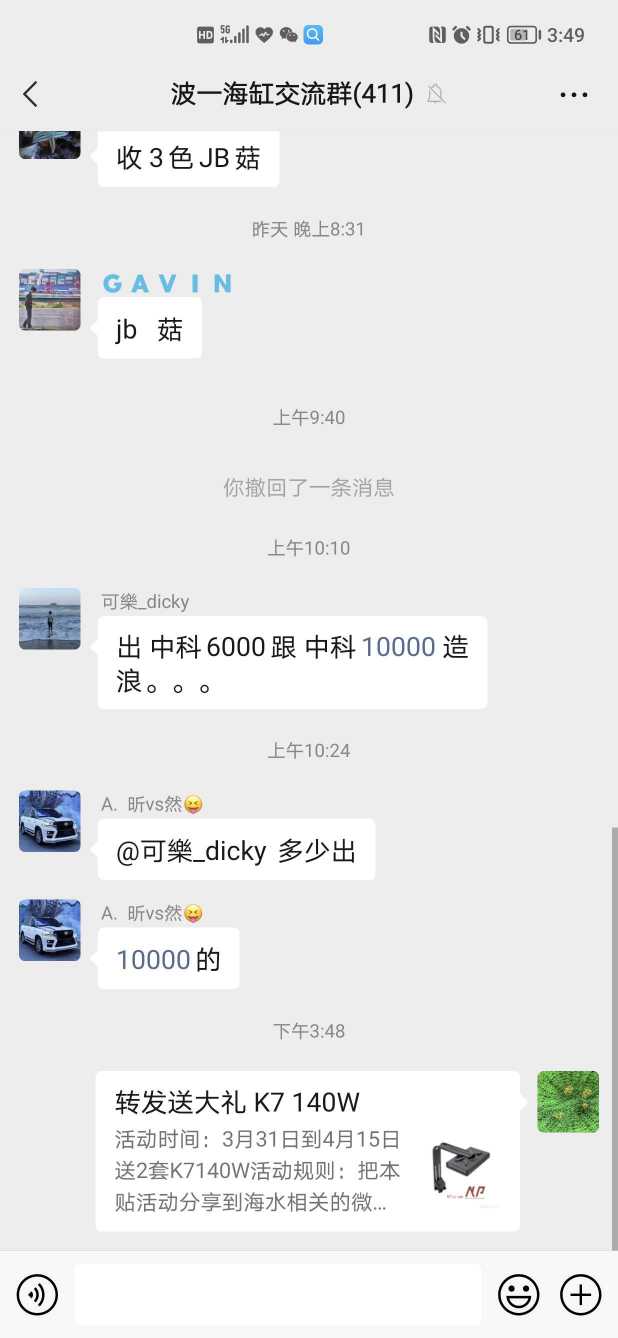The width and height of the screenshot is (618, 1338).
Task: Open my own avatar beside the shared card
Action: click(x=568, y=1102)
